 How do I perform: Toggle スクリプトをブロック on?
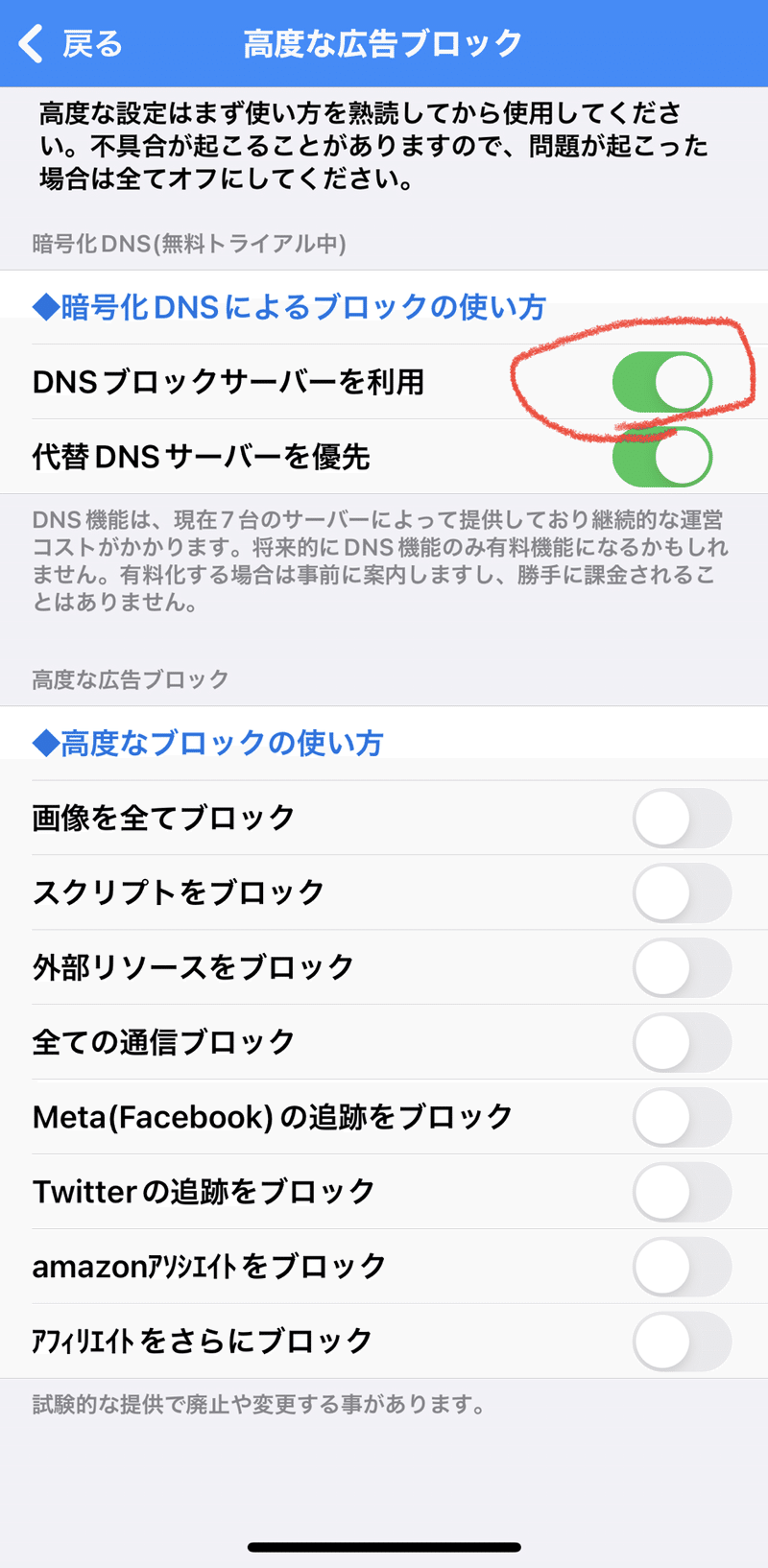(x=682, y=892)
